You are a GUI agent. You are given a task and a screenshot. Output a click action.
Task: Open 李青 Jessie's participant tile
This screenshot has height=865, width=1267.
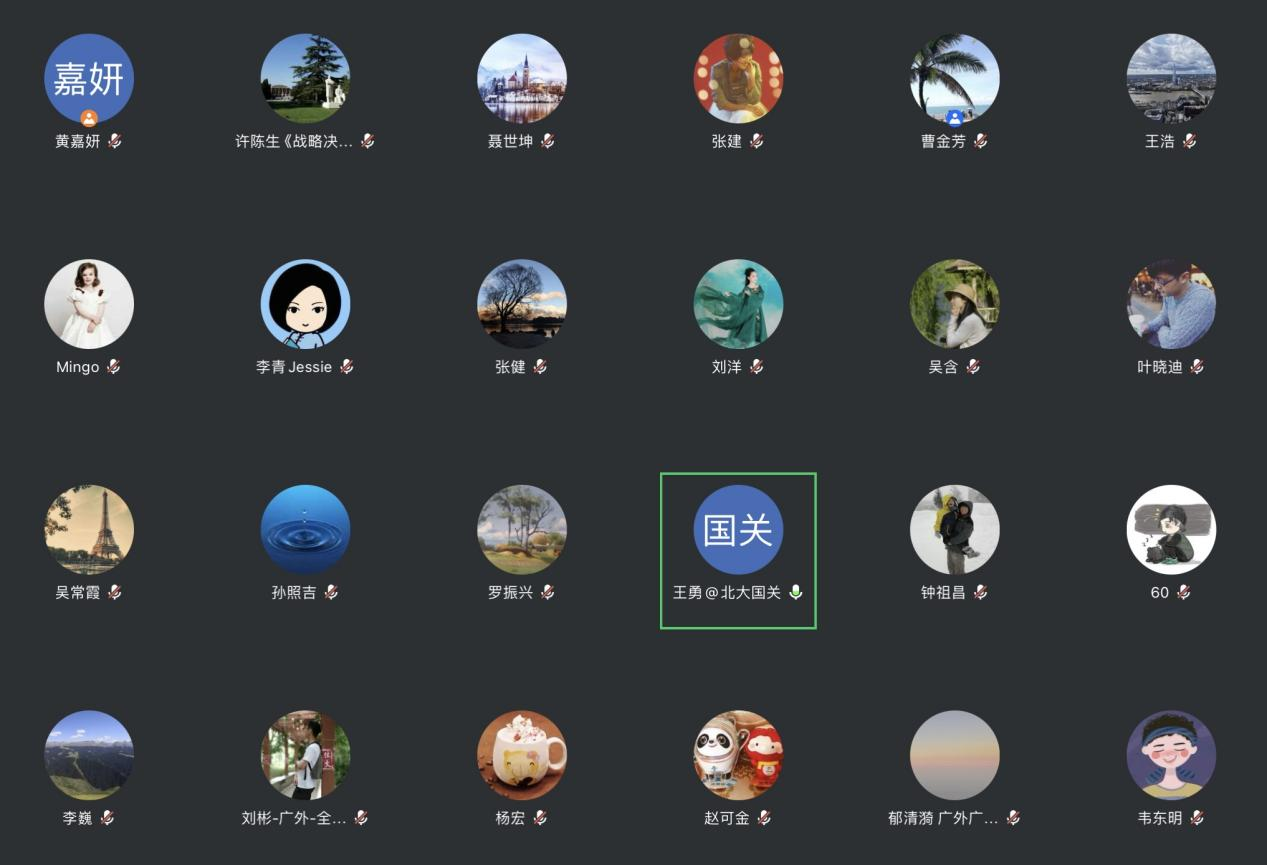[305, 304]
